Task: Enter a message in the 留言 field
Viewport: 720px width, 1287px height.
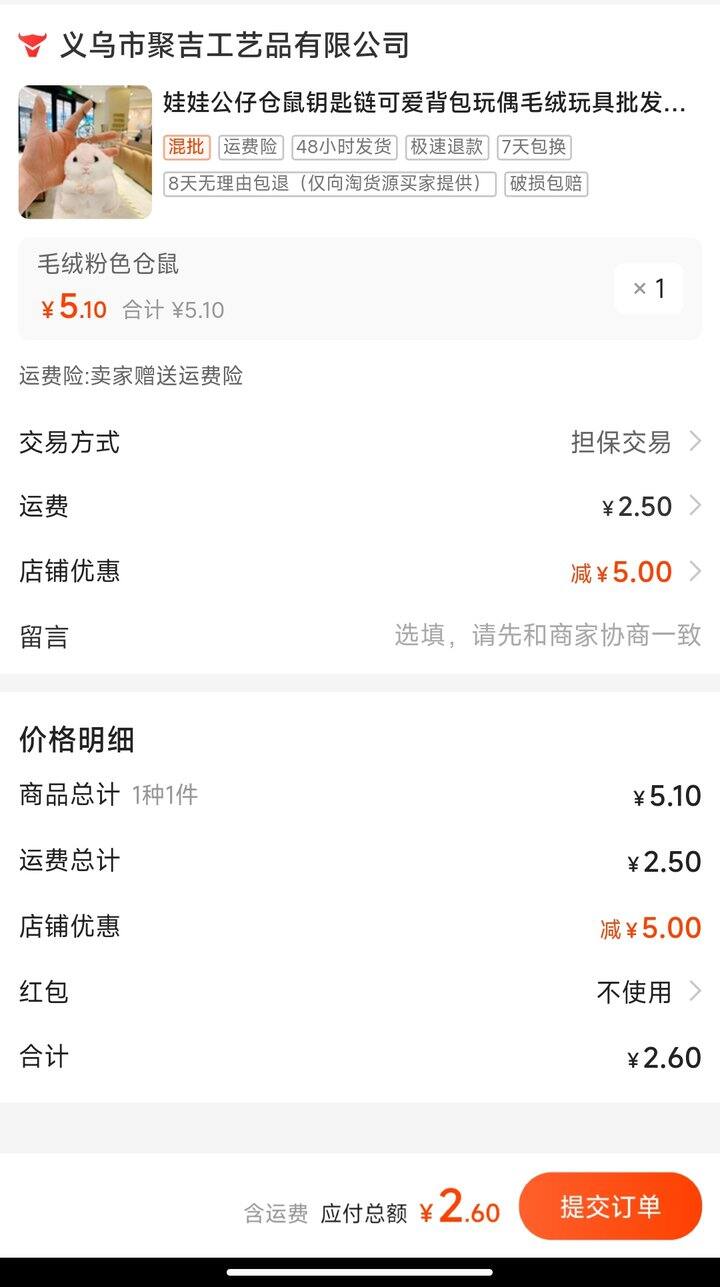Action: (x=360, y=635)
